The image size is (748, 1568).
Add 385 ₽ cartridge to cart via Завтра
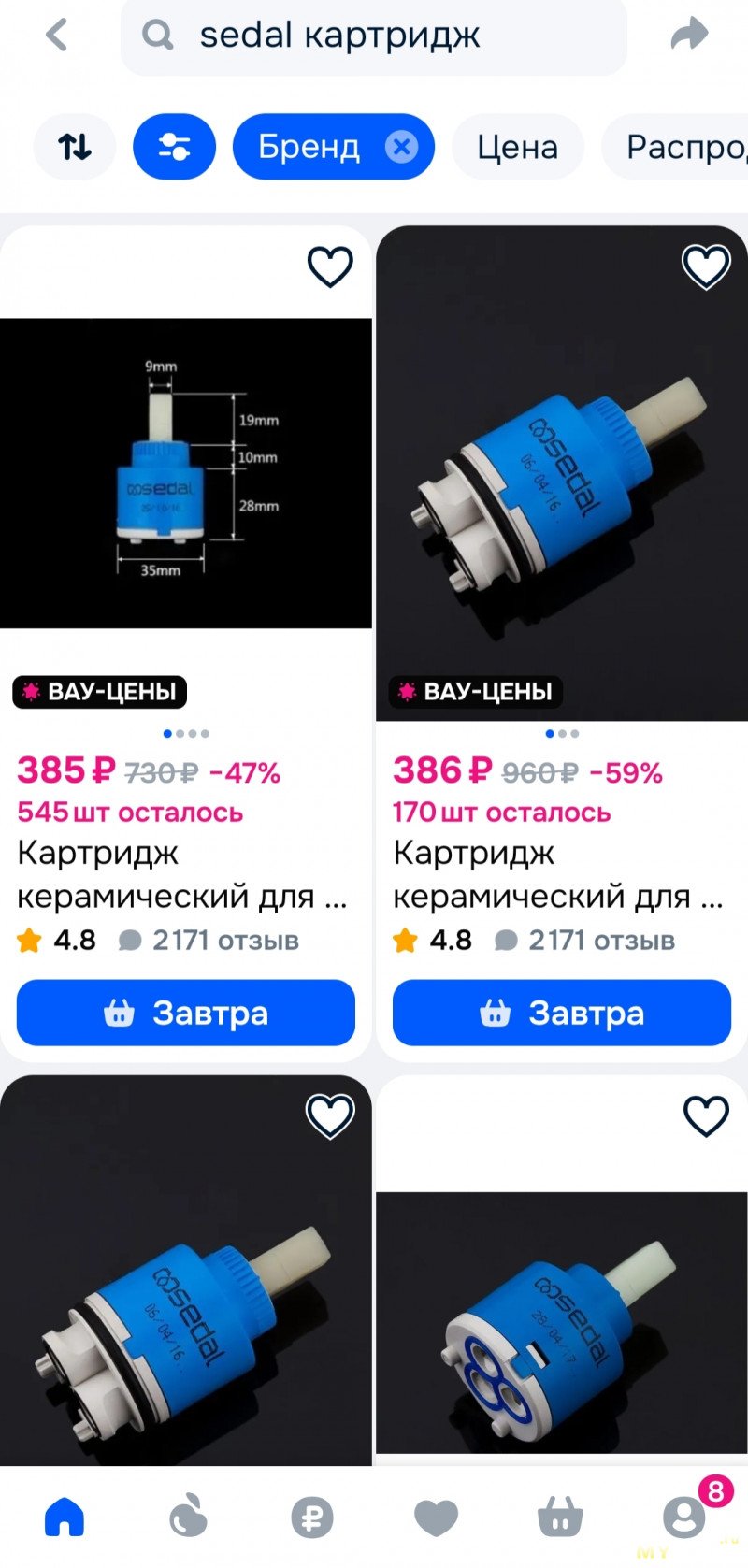(x=185, y=1013)
